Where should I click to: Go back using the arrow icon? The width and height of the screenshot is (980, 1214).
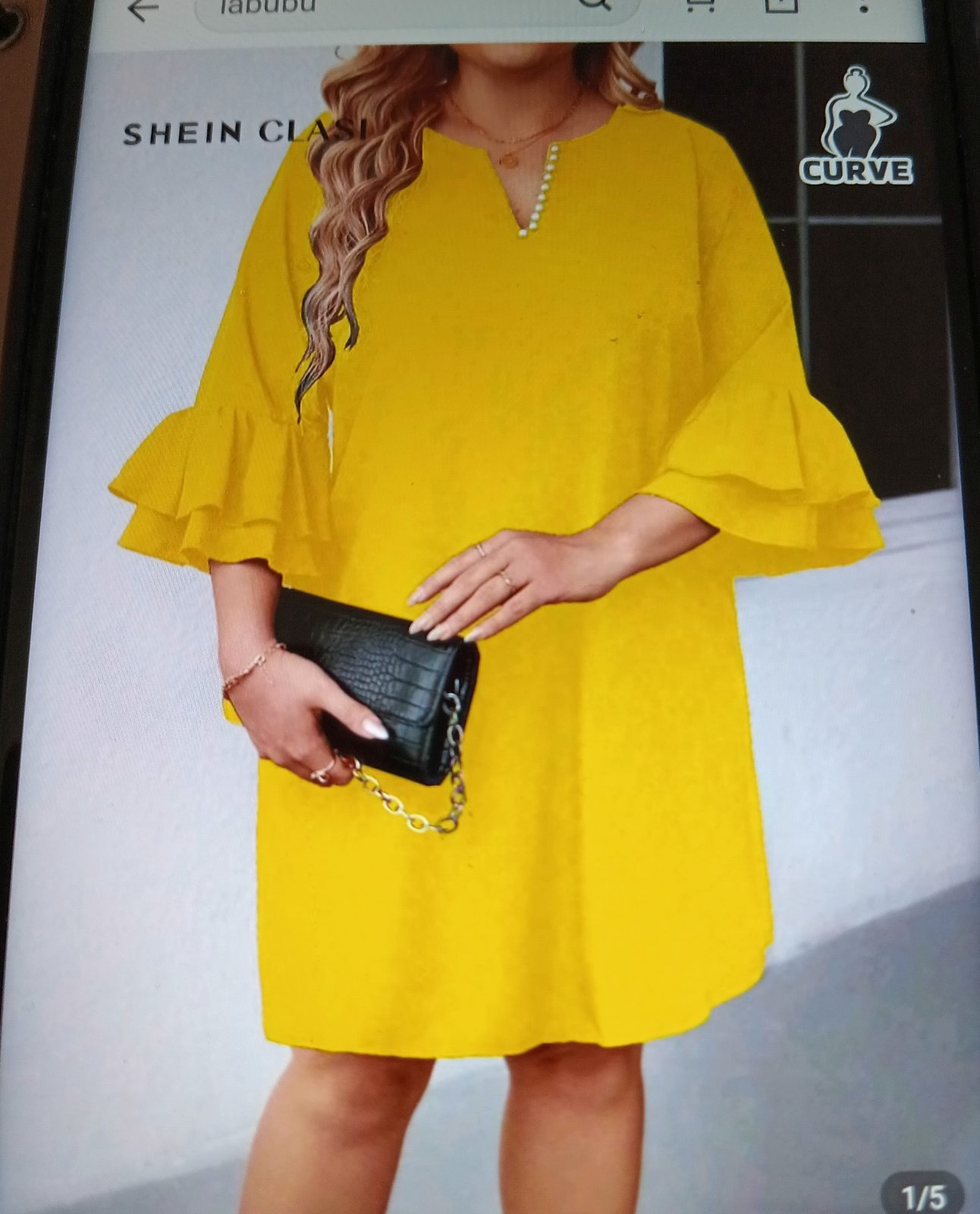(x=143, y=9)
